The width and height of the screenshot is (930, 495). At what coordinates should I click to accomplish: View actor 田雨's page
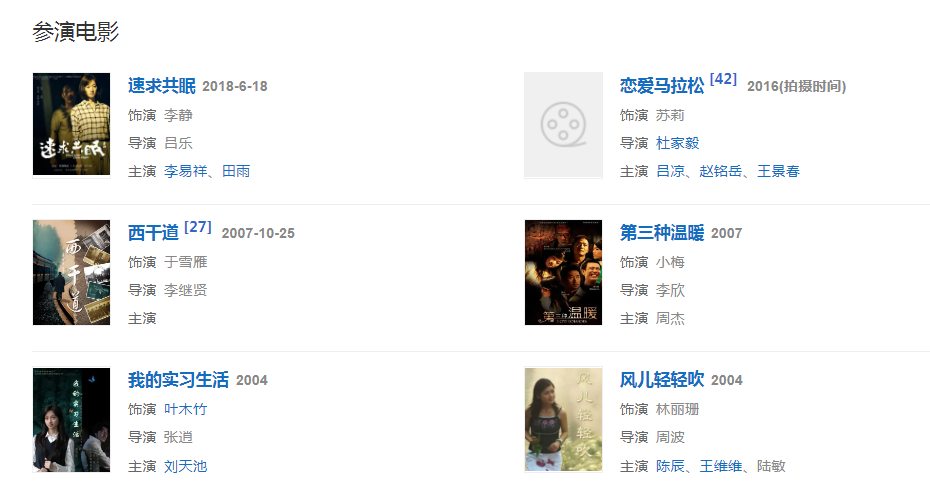tap(236, 171)
